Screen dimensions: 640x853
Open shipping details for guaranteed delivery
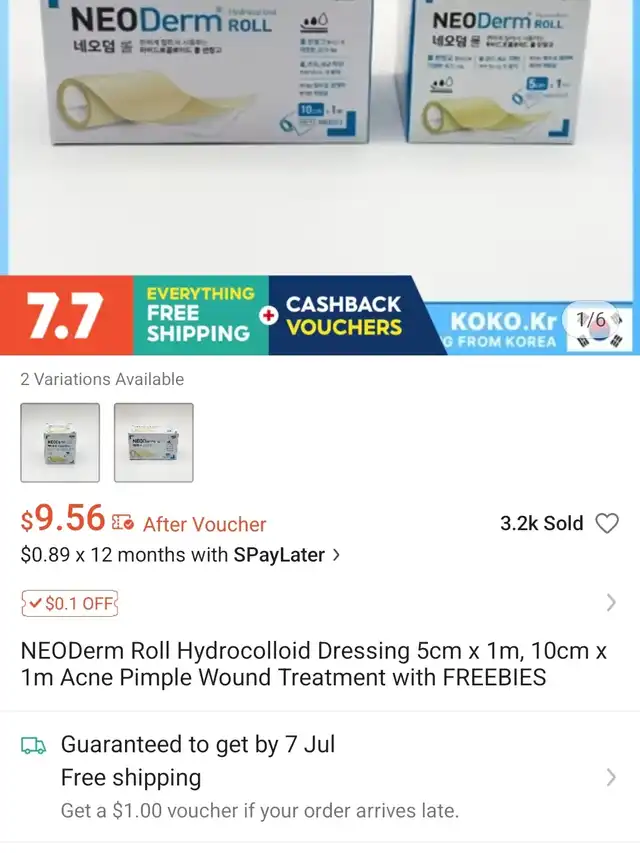(x=320, y=776)
